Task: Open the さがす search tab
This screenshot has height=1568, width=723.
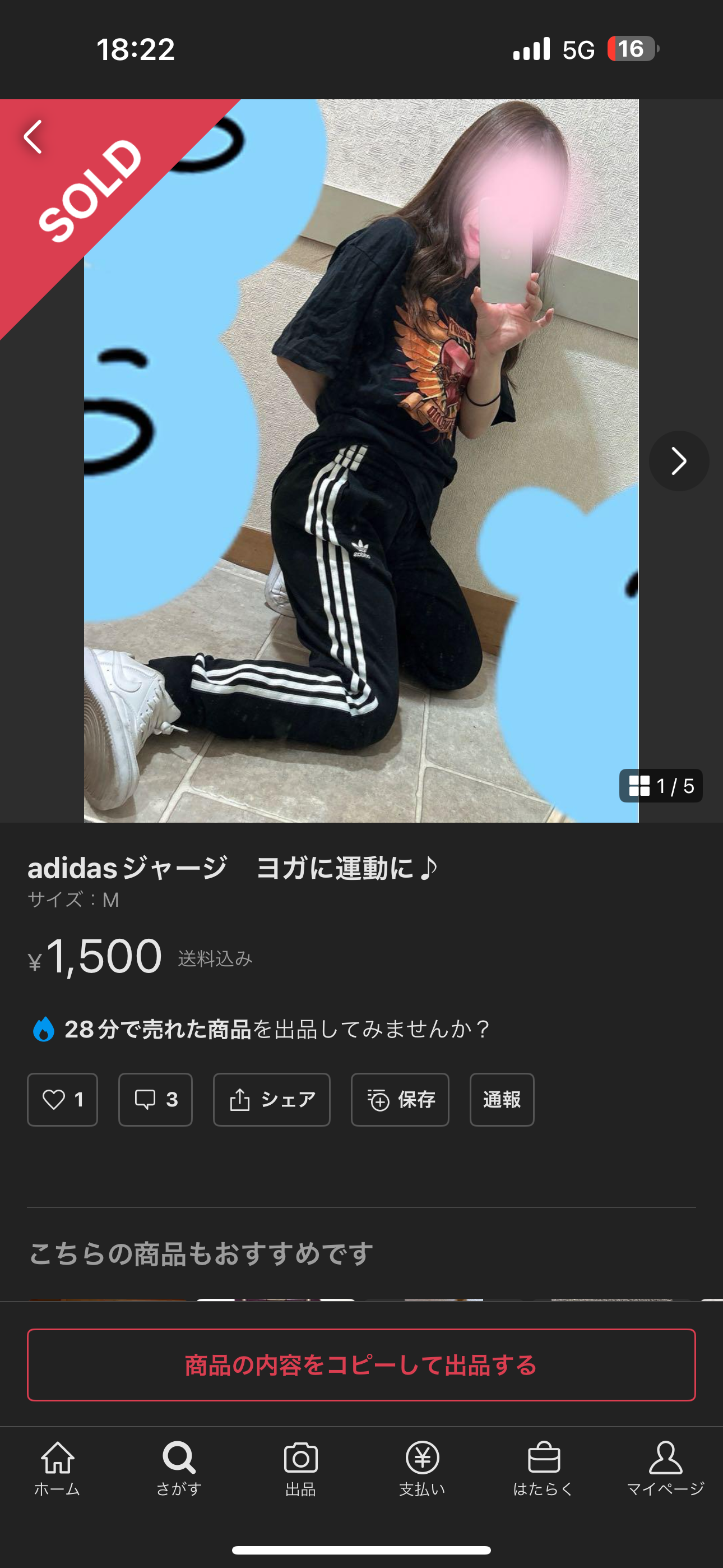Action: [x=179, y=1468]
